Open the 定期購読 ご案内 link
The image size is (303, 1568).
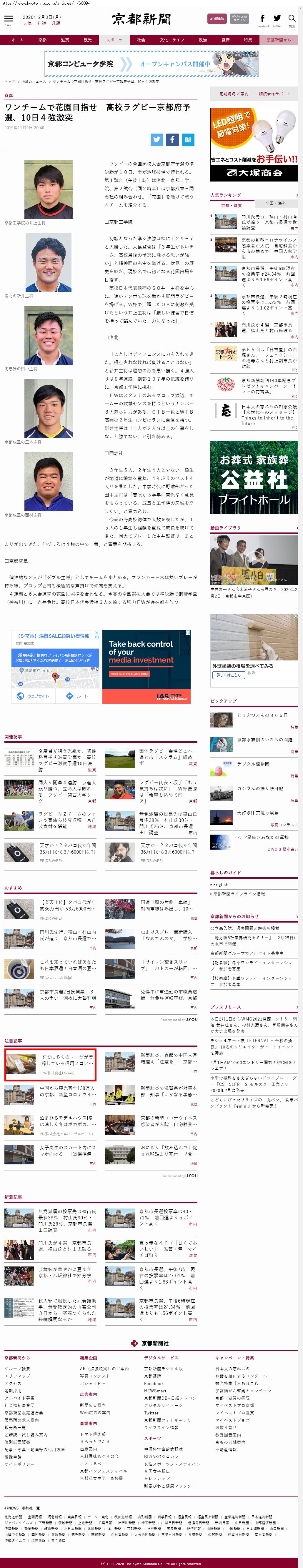(x=234, y=94)
